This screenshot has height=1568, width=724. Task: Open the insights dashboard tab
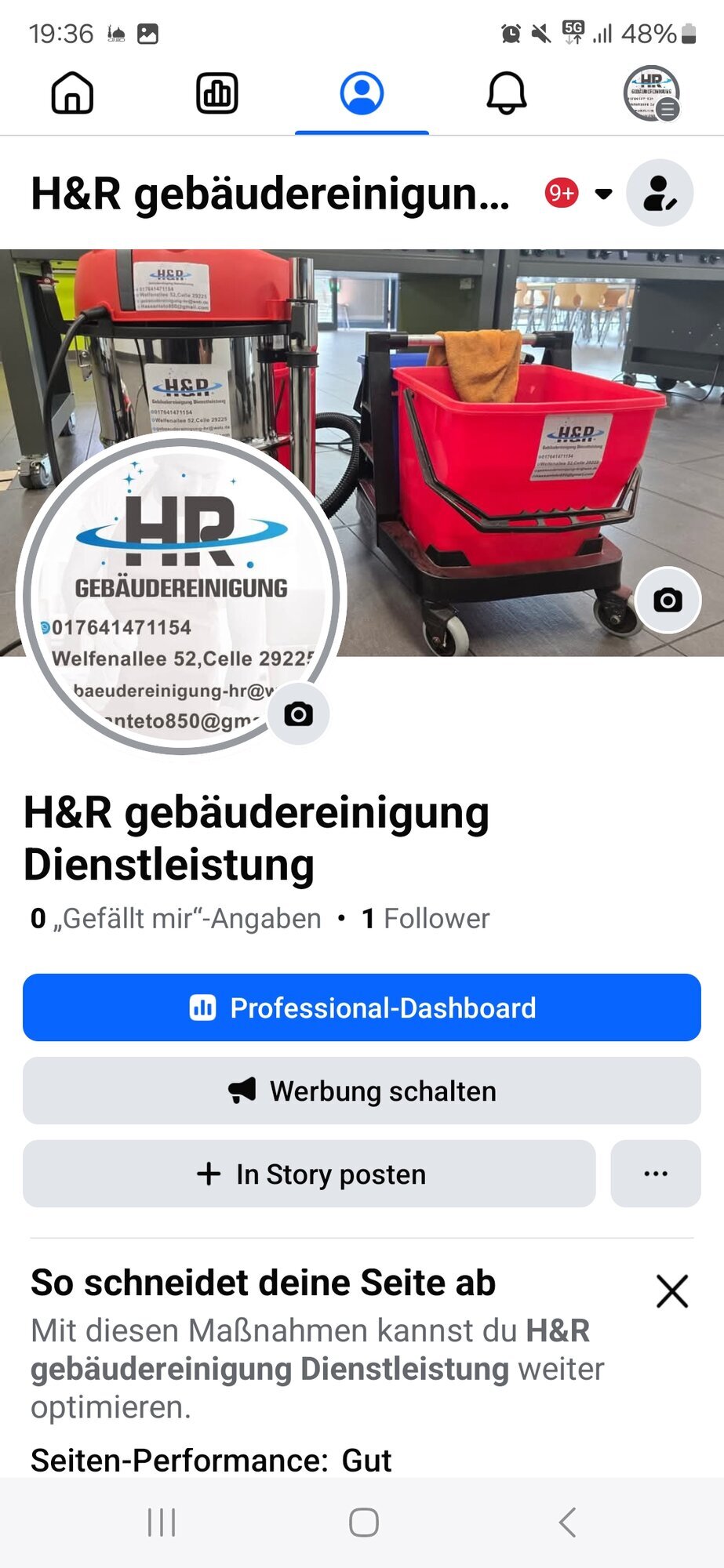[216, 93]
